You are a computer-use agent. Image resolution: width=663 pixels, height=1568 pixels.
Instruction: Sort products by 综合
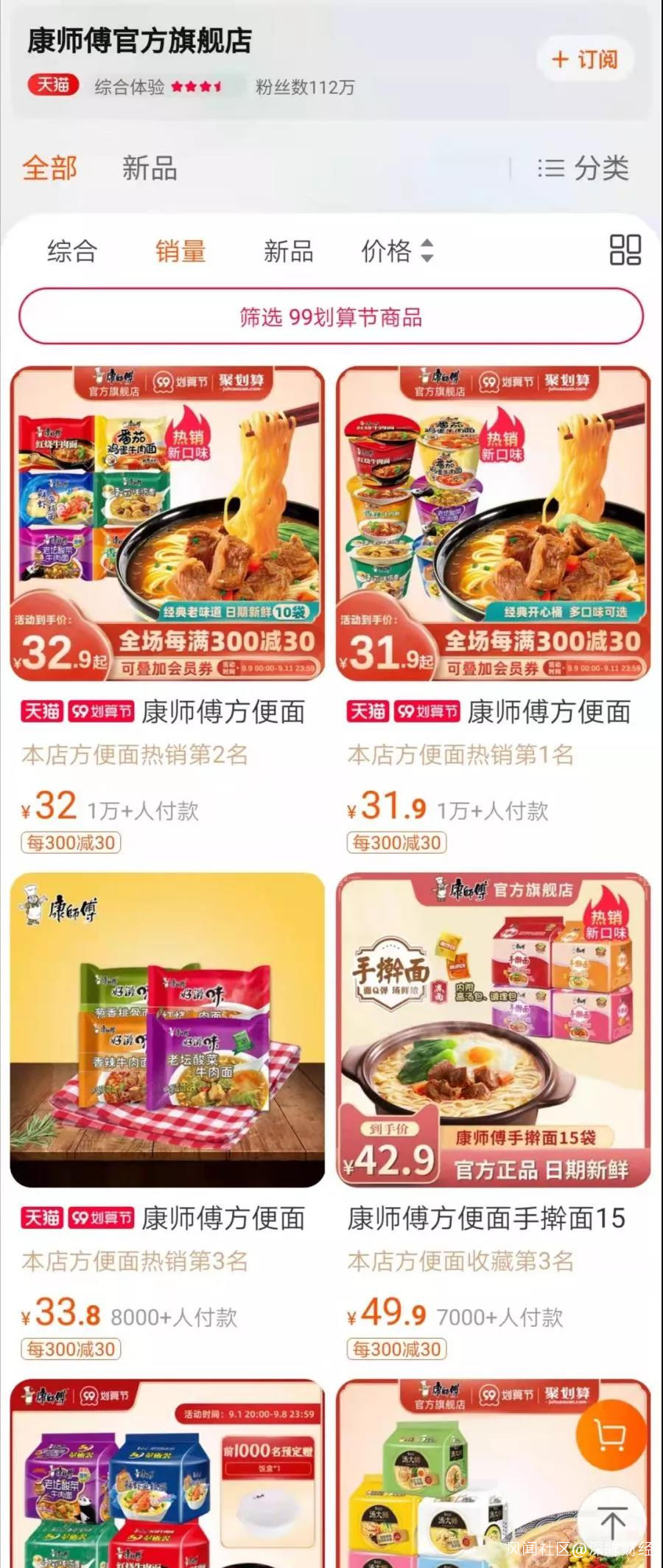click(72, 251)
